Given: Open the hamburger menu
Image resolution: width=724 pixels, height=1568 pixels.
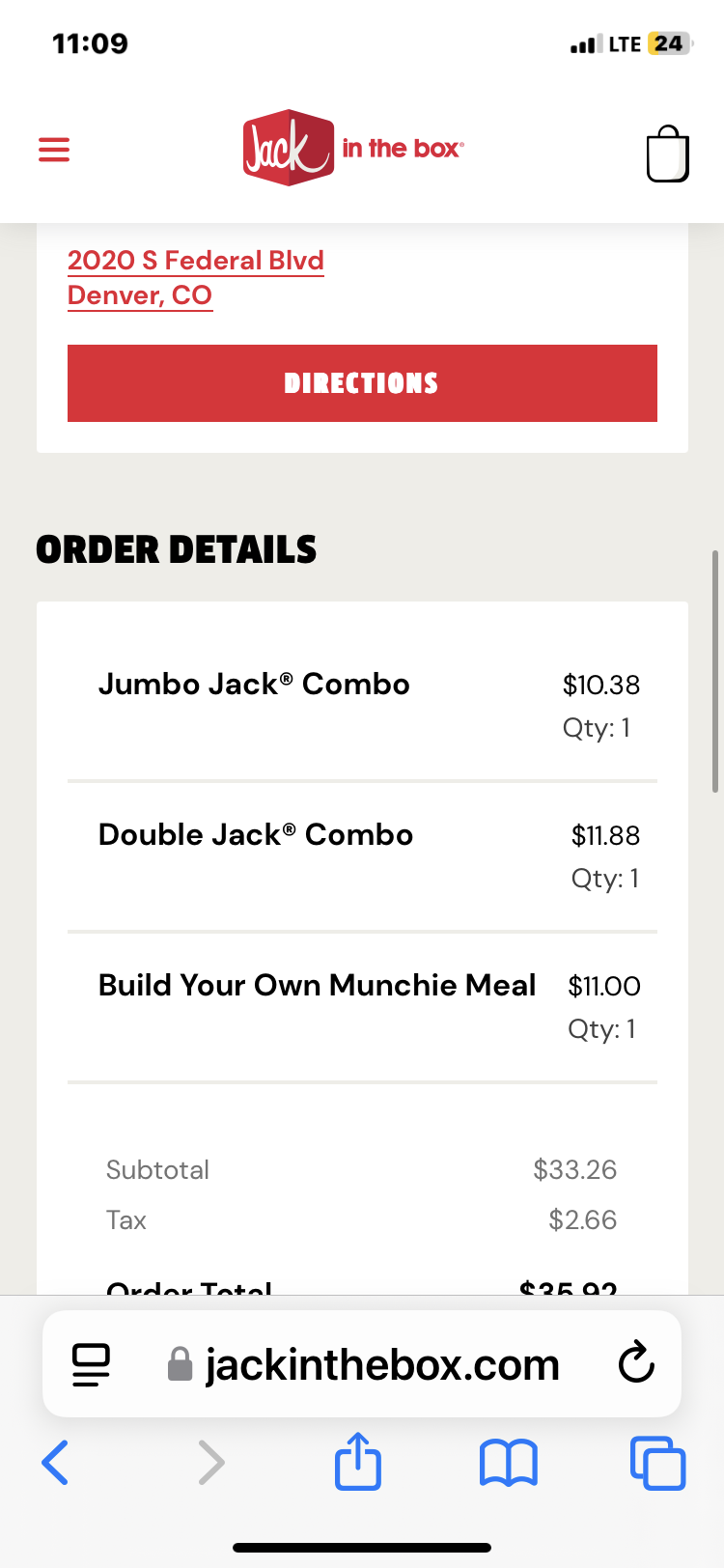Looking at the screenshot, I should [54, 150].
